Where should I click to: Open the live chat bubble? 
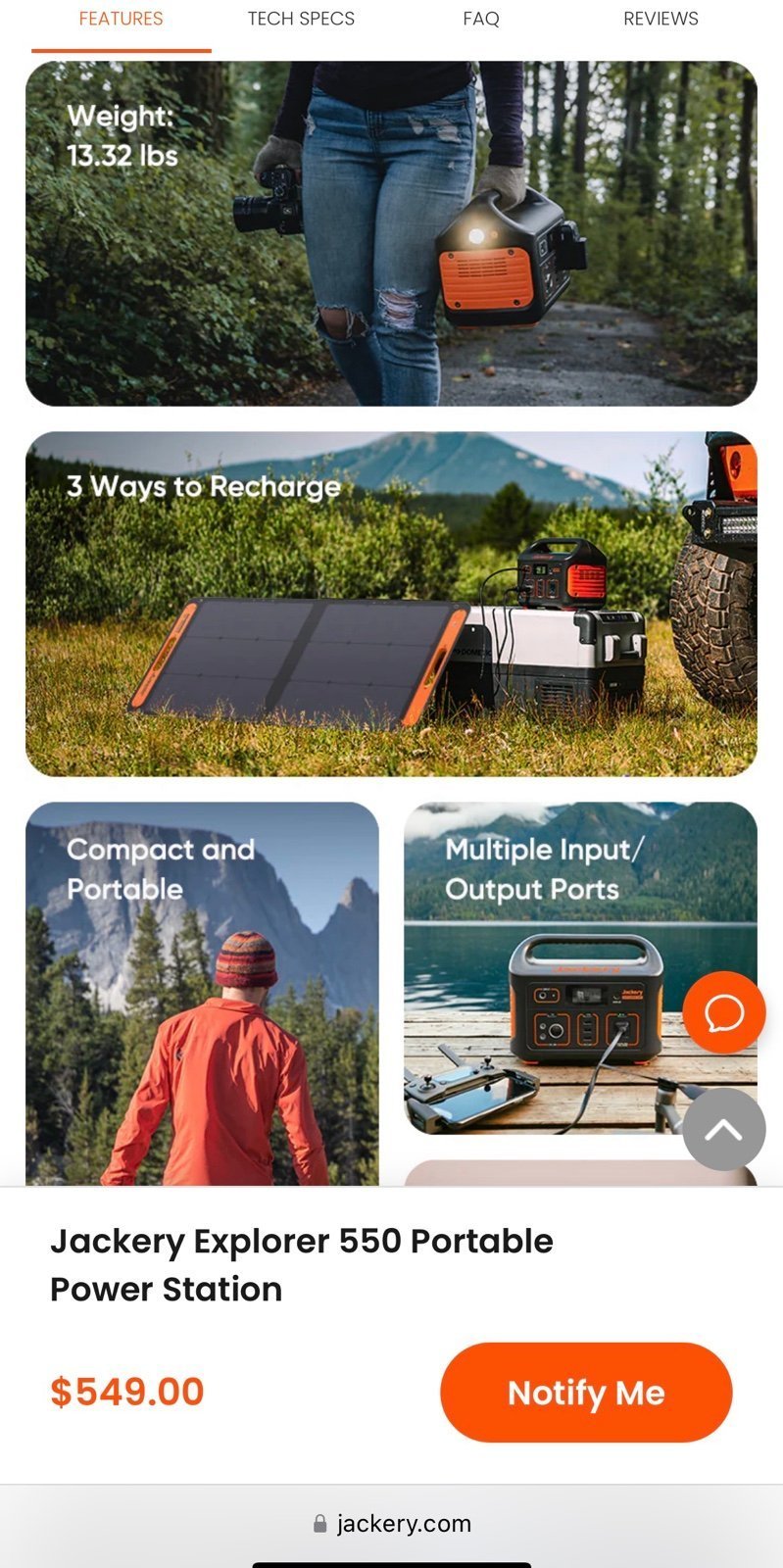point(724,1013)
